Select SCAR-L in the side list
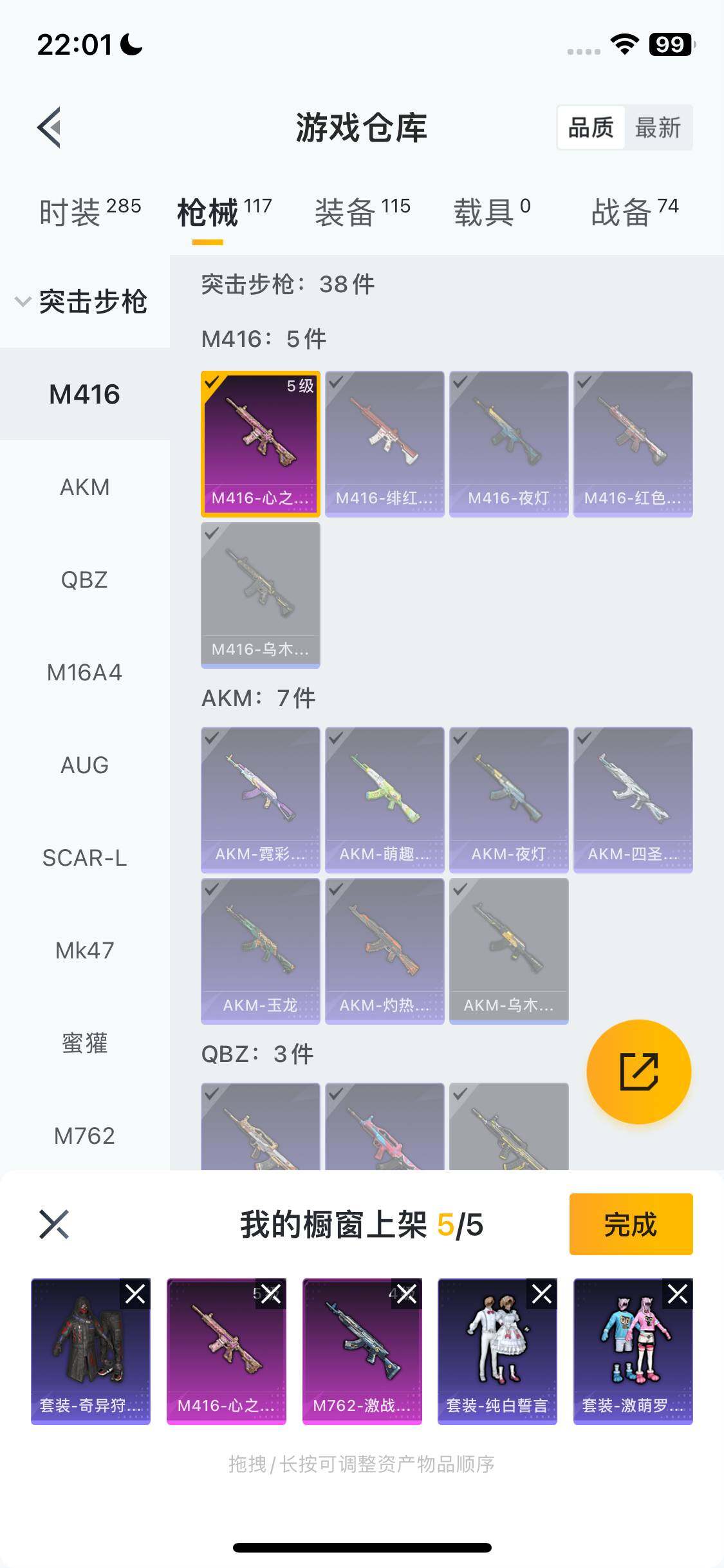The image size is (724, 1568). tap(84, 858)
